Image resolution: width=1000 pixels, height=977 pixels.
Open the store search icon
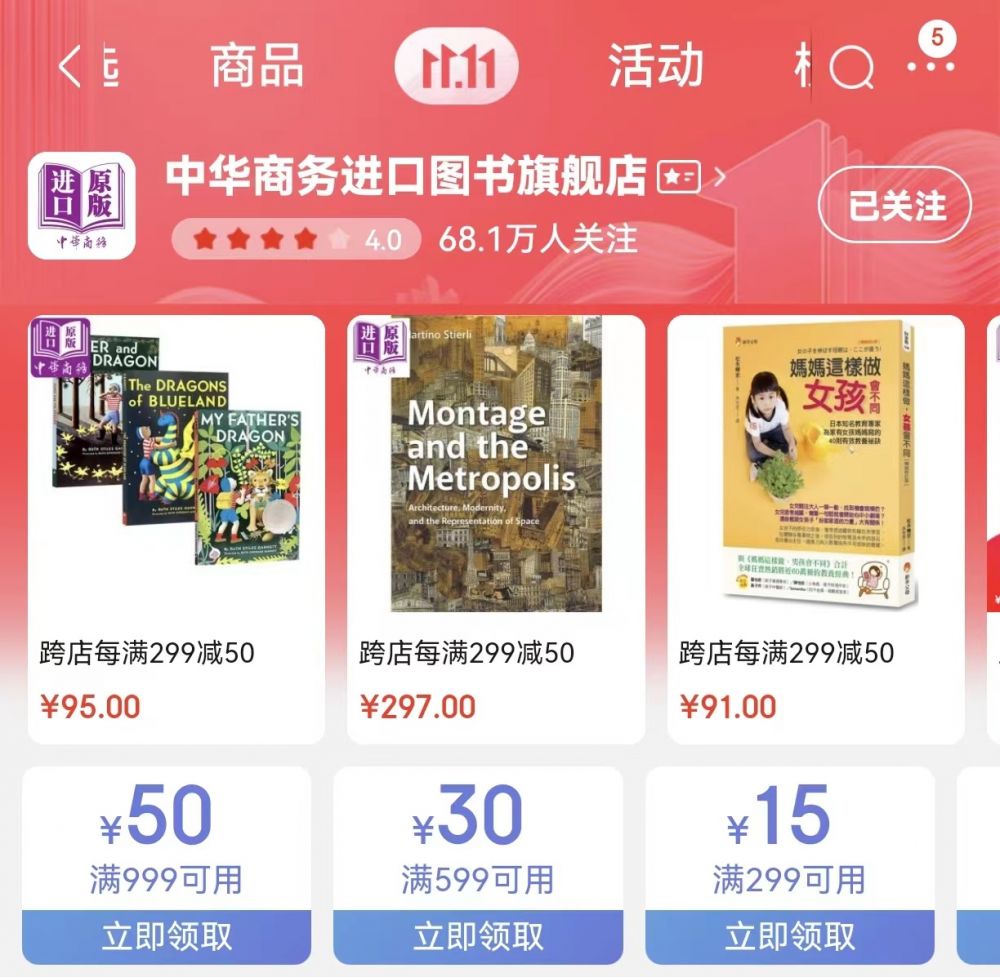[x=851, y=68]
